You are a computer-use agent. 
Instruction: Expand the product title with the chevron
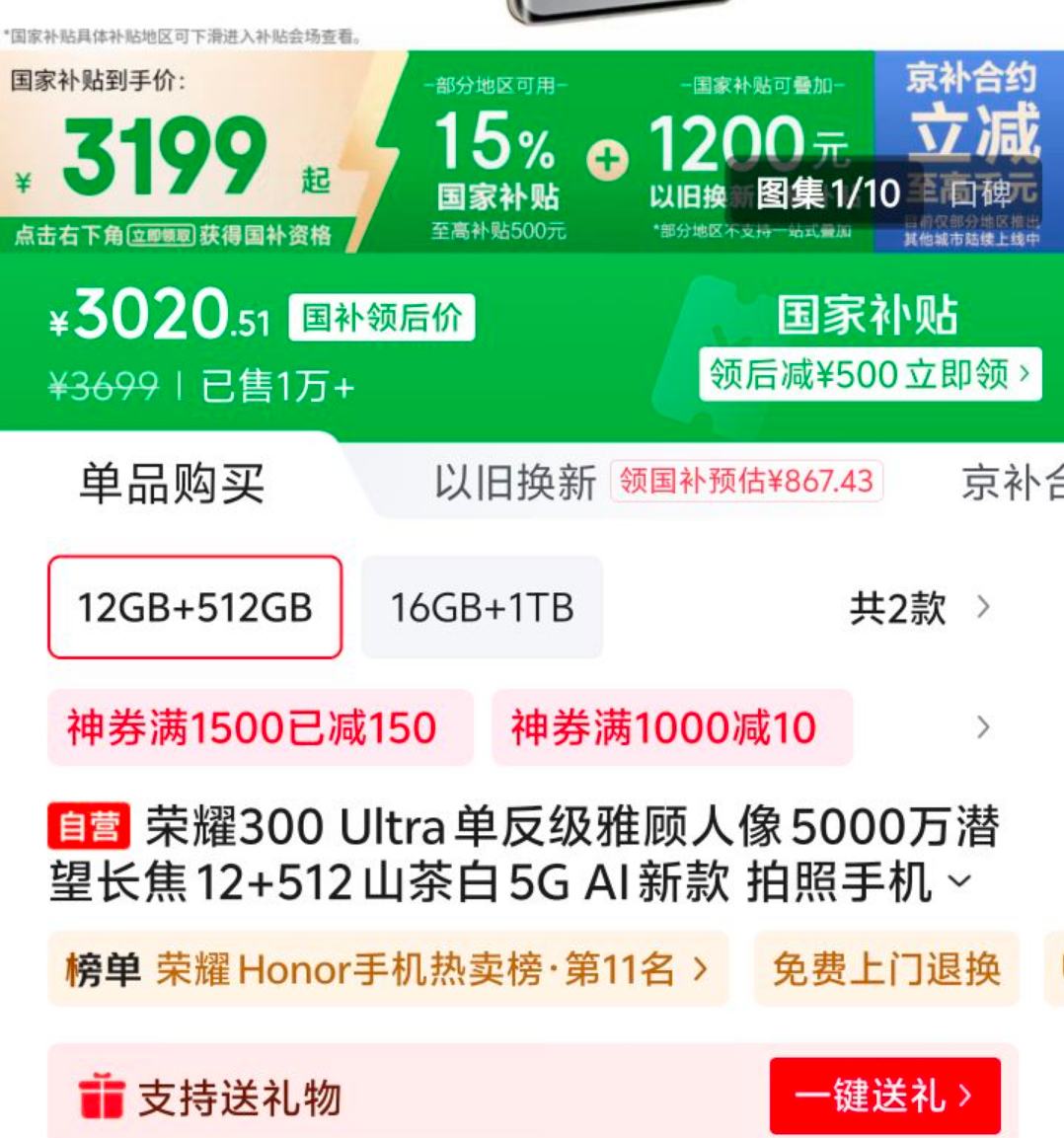[960, 880]
